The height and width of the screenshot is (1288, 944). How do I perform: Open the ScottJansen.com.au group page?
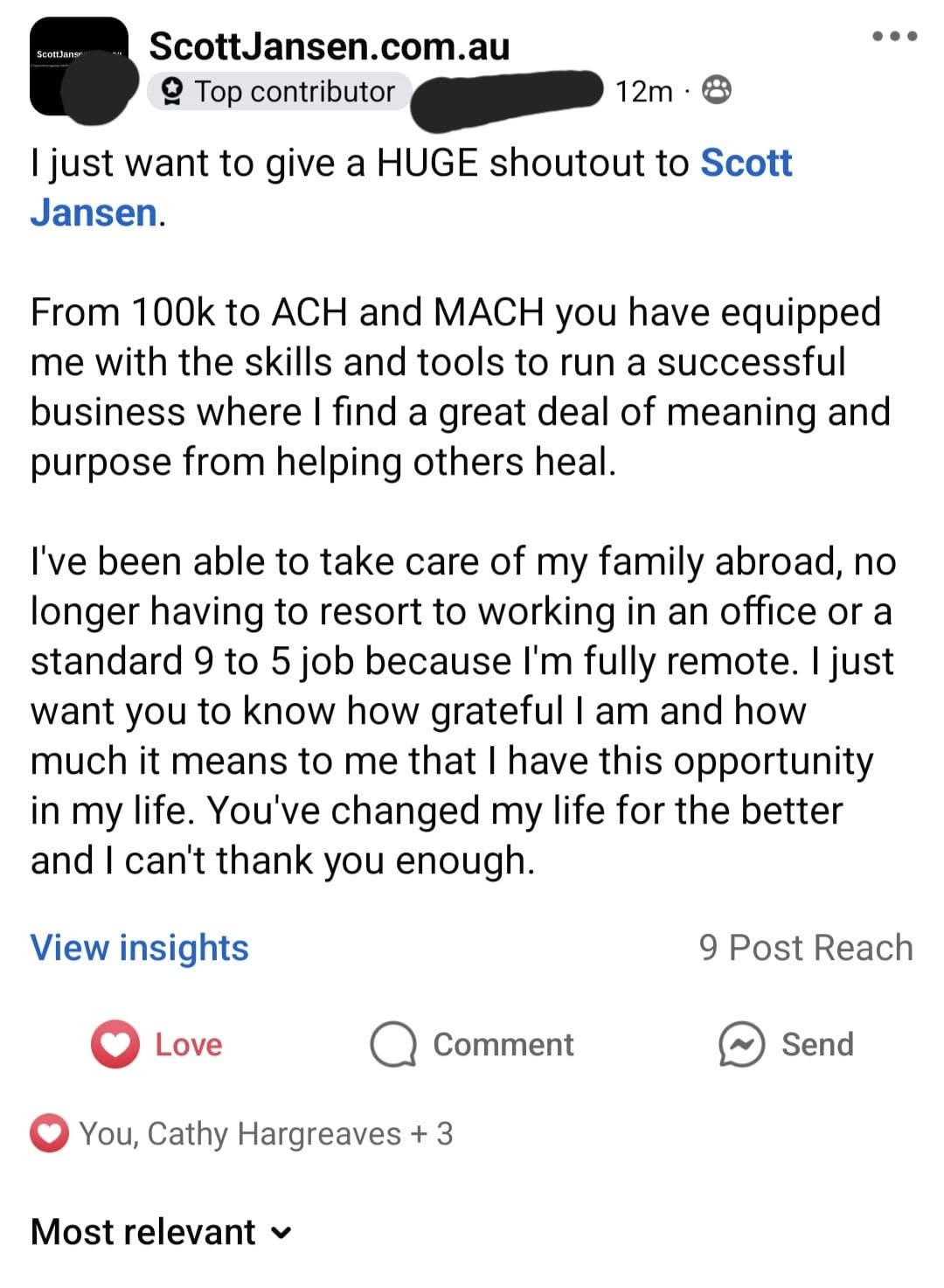pos(329,45)
